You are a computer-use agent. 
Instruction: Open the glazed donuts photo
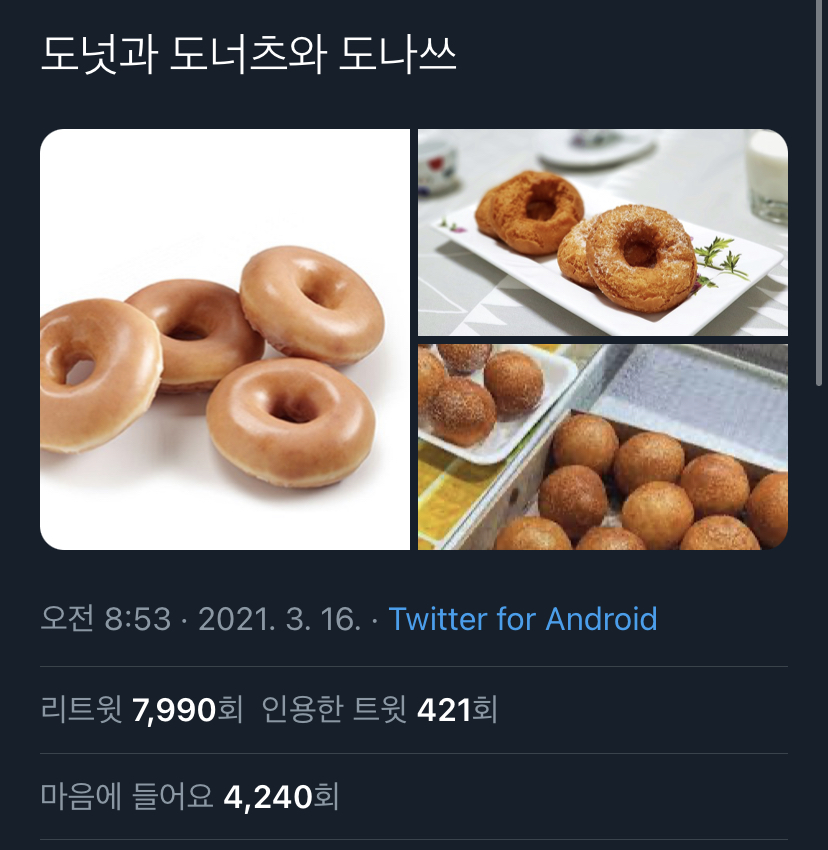[x=225, y=339]
